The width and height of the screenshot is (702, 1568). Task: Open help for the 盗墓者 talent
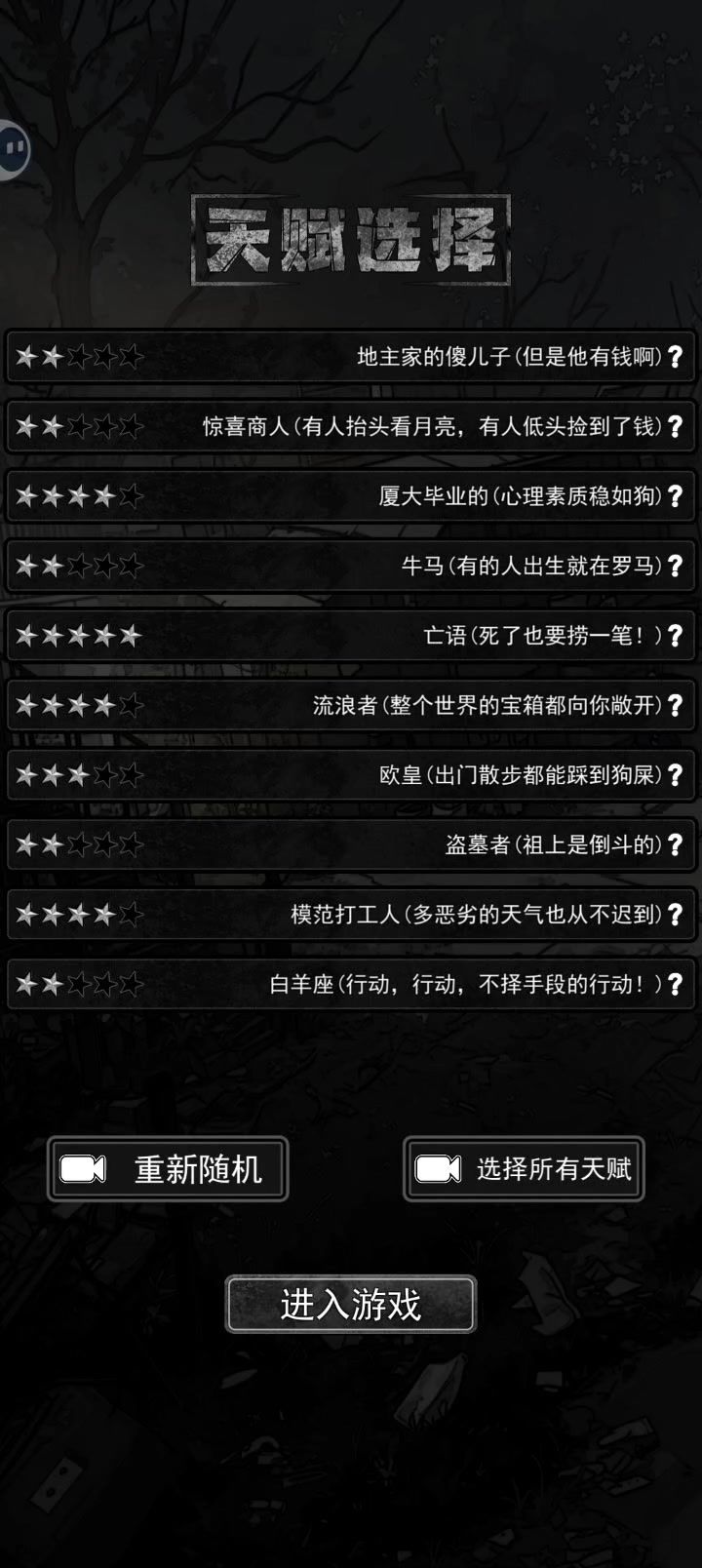[676, 845]
